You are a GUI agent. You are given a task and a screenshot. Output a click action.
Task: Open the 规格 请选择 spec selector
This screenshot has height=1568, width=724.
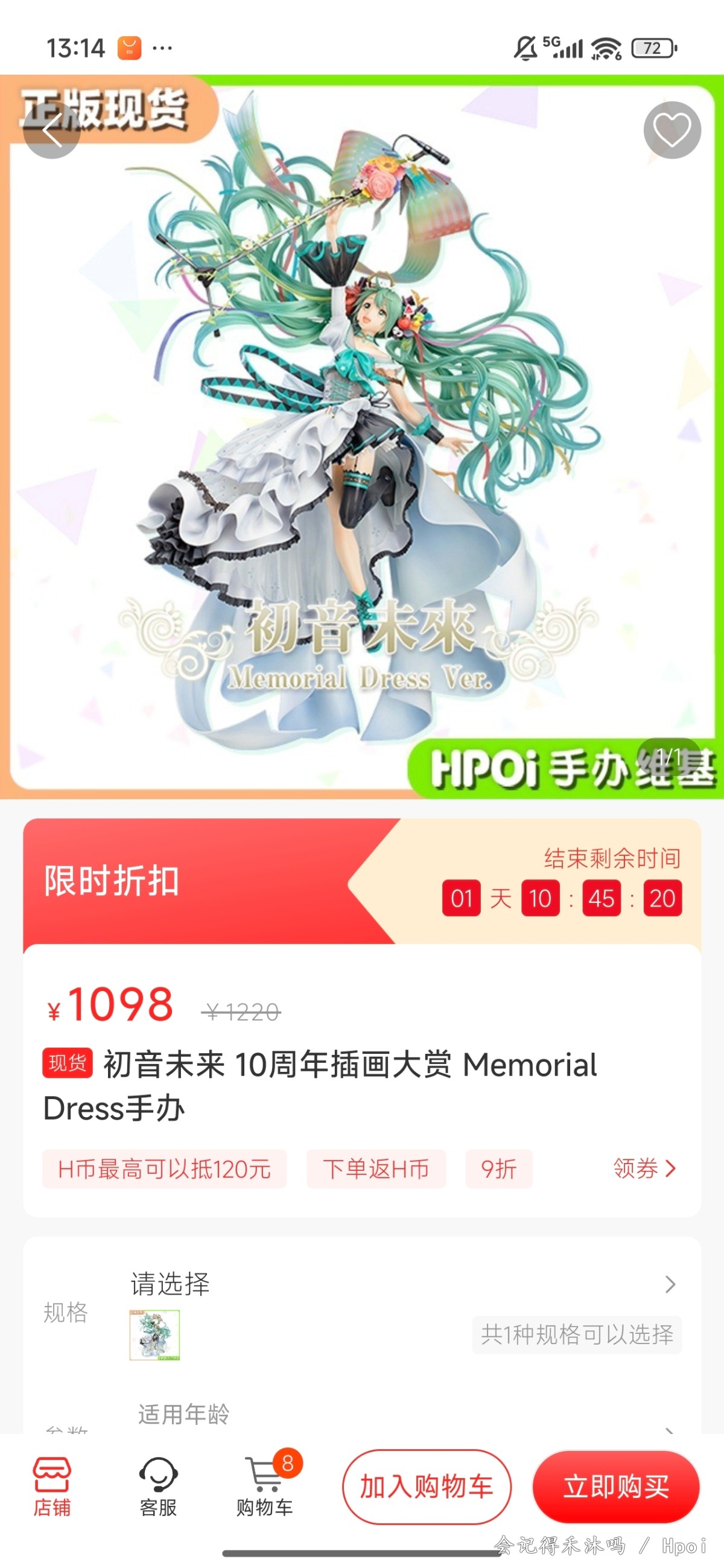402,1284
